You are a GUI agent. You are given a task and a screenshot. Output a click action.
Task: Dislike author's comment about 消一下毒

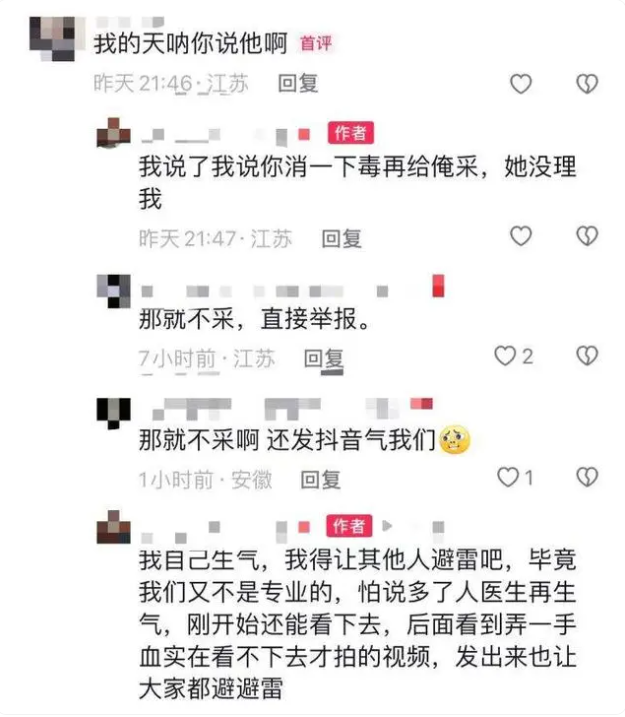[588, 237]
